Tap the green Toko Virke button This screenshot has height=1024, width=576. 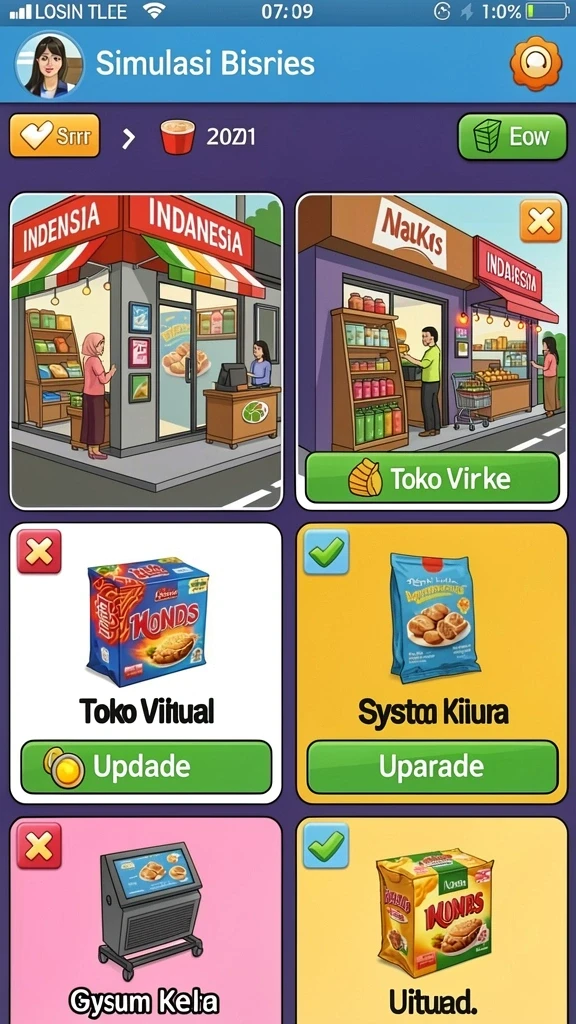coord(432,479)
